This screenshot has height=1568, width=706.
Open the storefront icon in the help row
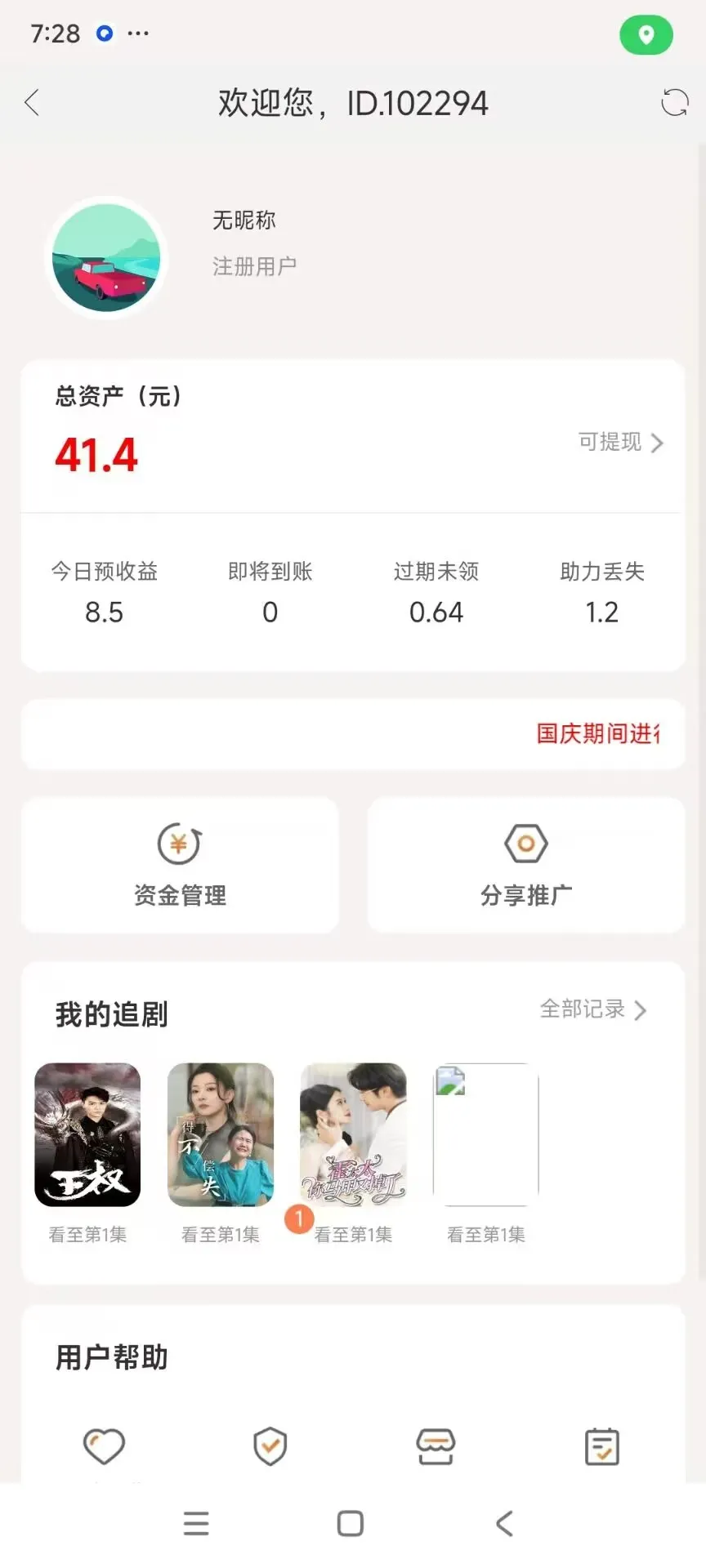point(436,1445)
